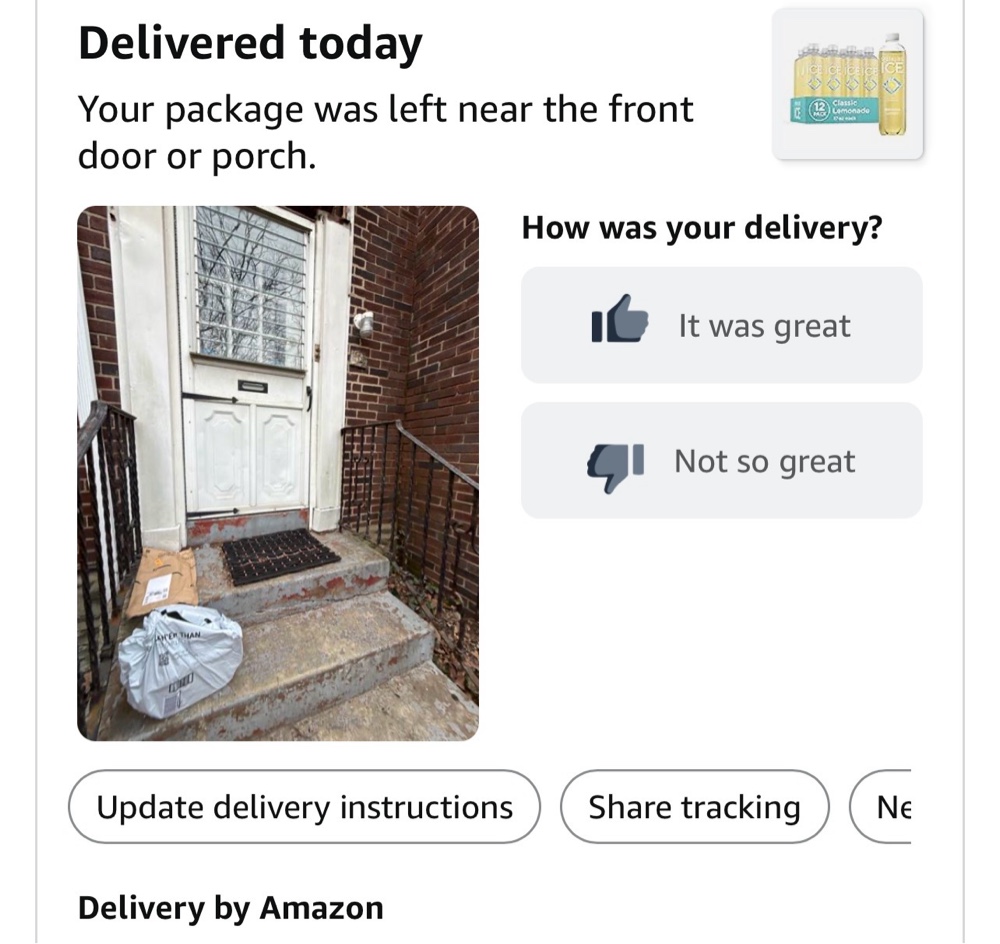Open Share tracking
The width and height of the screenshot is (1000, 944).
click(695, 807)
